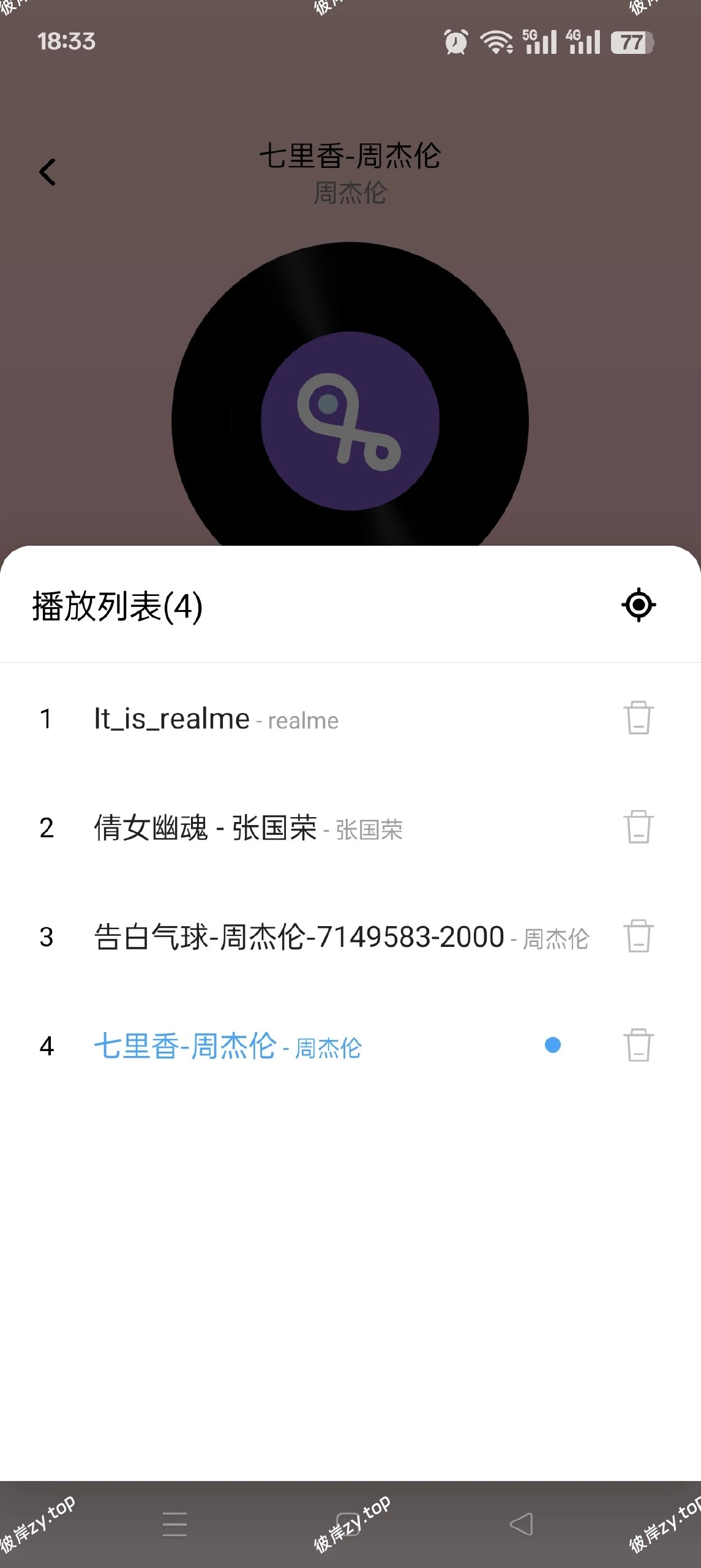Select 告白气球 song in the playlist
This screenshot has width=701, height=1568.
300,937
